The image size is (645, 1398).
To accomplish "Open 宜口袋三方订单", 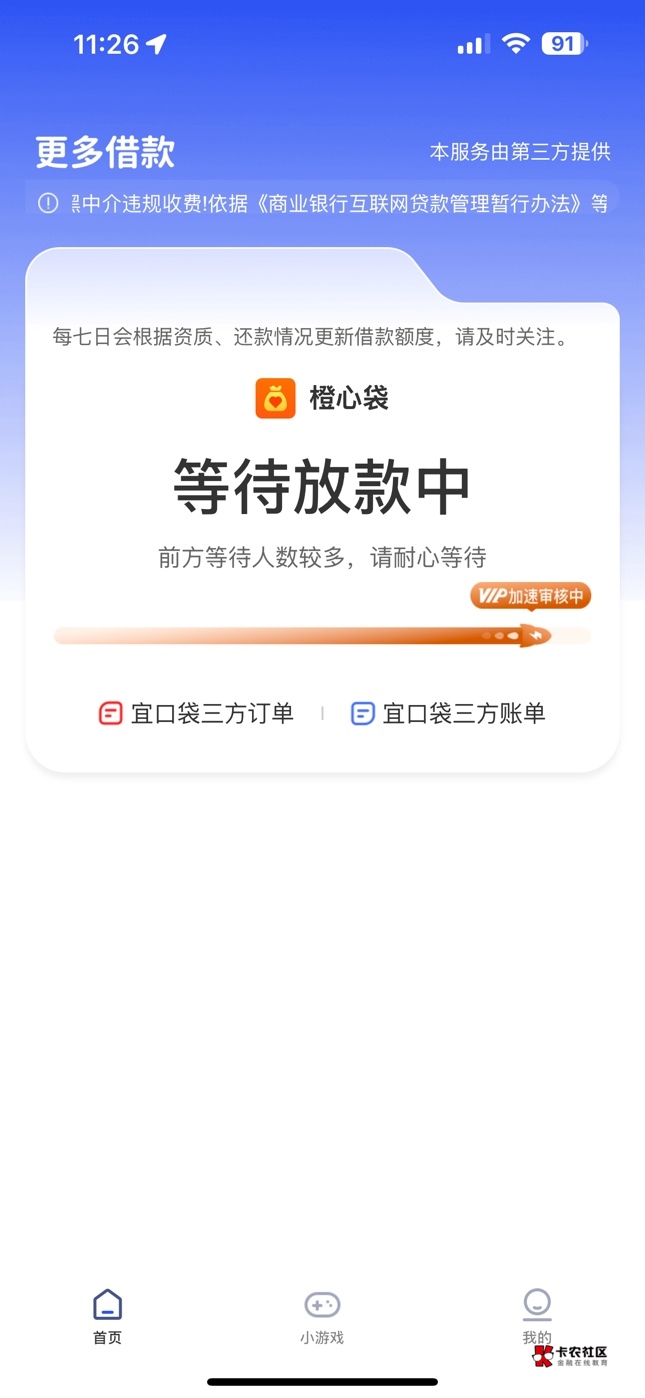I will 197,713.
